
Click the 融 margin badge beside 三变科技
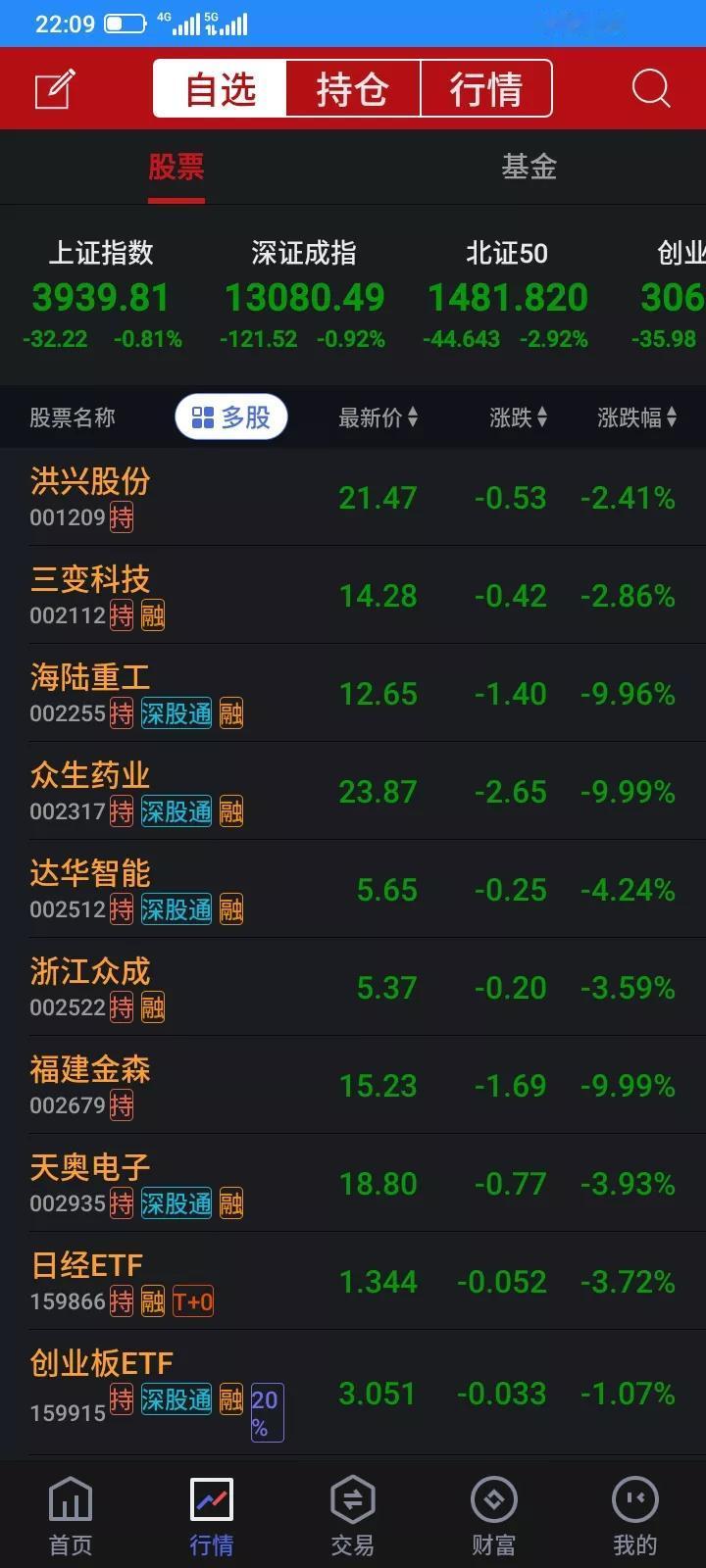[154, 615]
